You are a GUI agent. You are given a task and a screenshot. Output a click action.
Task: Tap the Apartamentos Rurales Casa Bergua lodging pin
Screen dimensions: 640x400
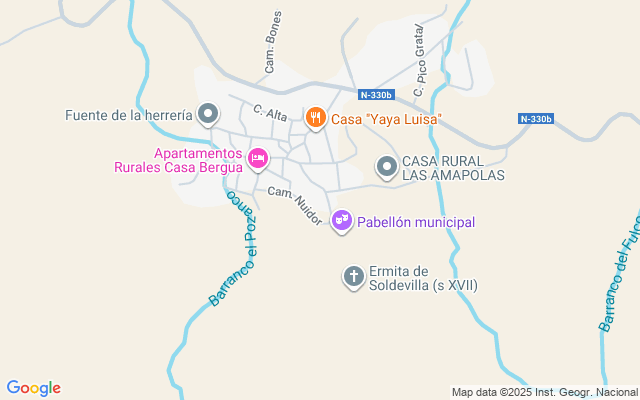[258, 159]
